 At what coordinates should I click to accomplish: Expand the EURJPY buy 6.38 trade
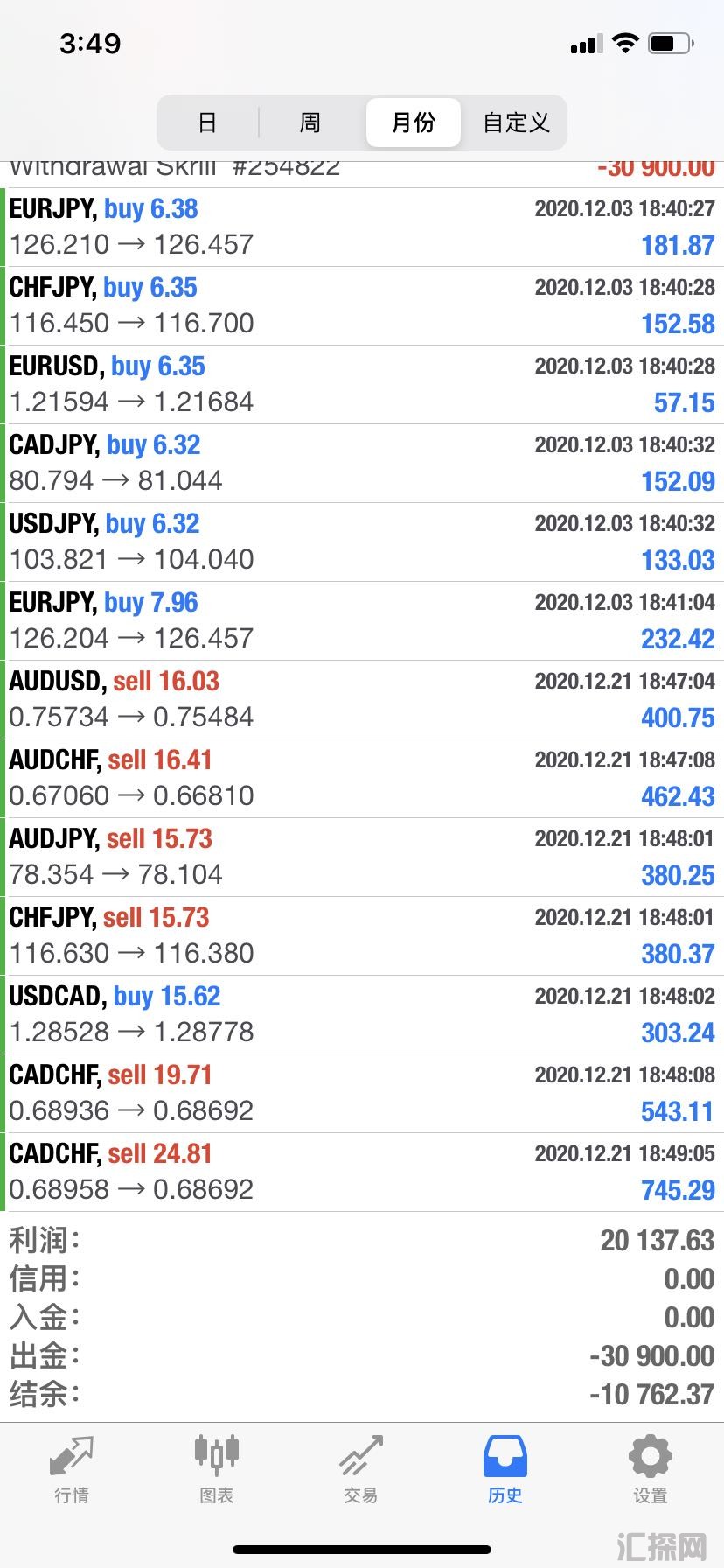[362, 227]
